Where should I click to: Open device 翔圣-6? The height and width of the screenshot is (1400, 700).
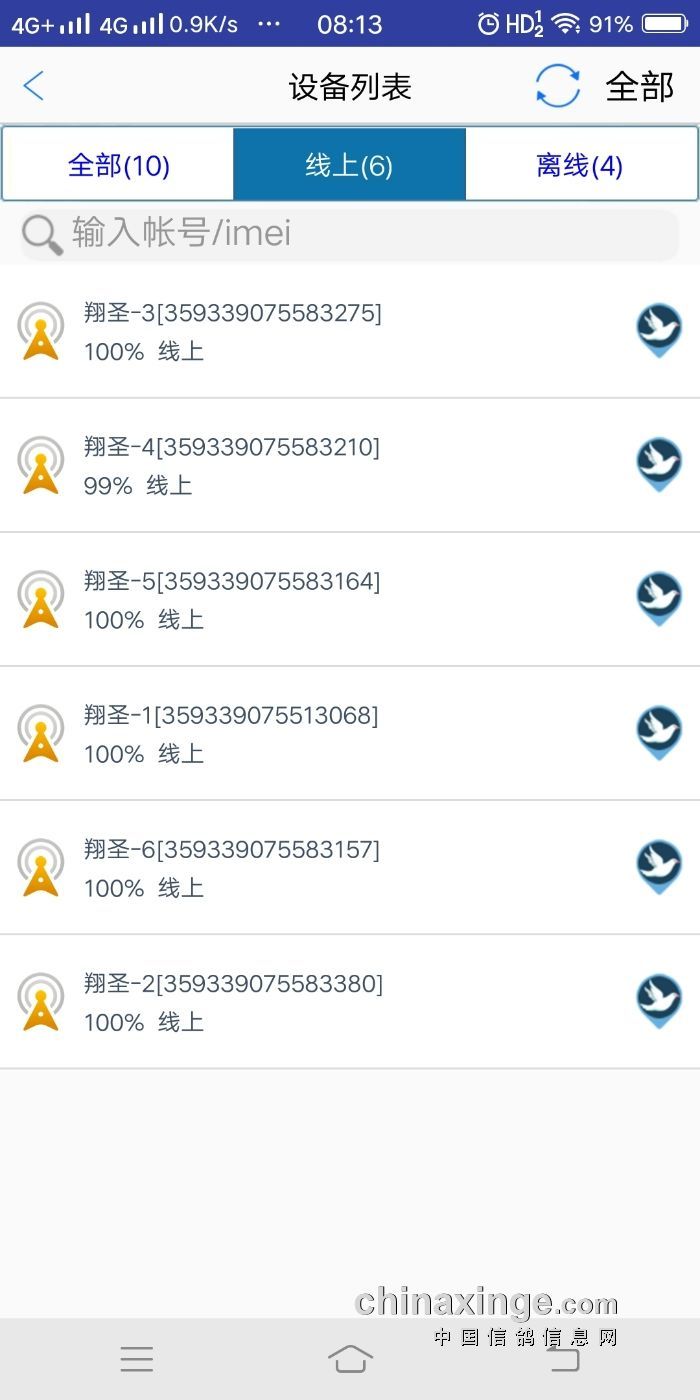click(350, 867)
